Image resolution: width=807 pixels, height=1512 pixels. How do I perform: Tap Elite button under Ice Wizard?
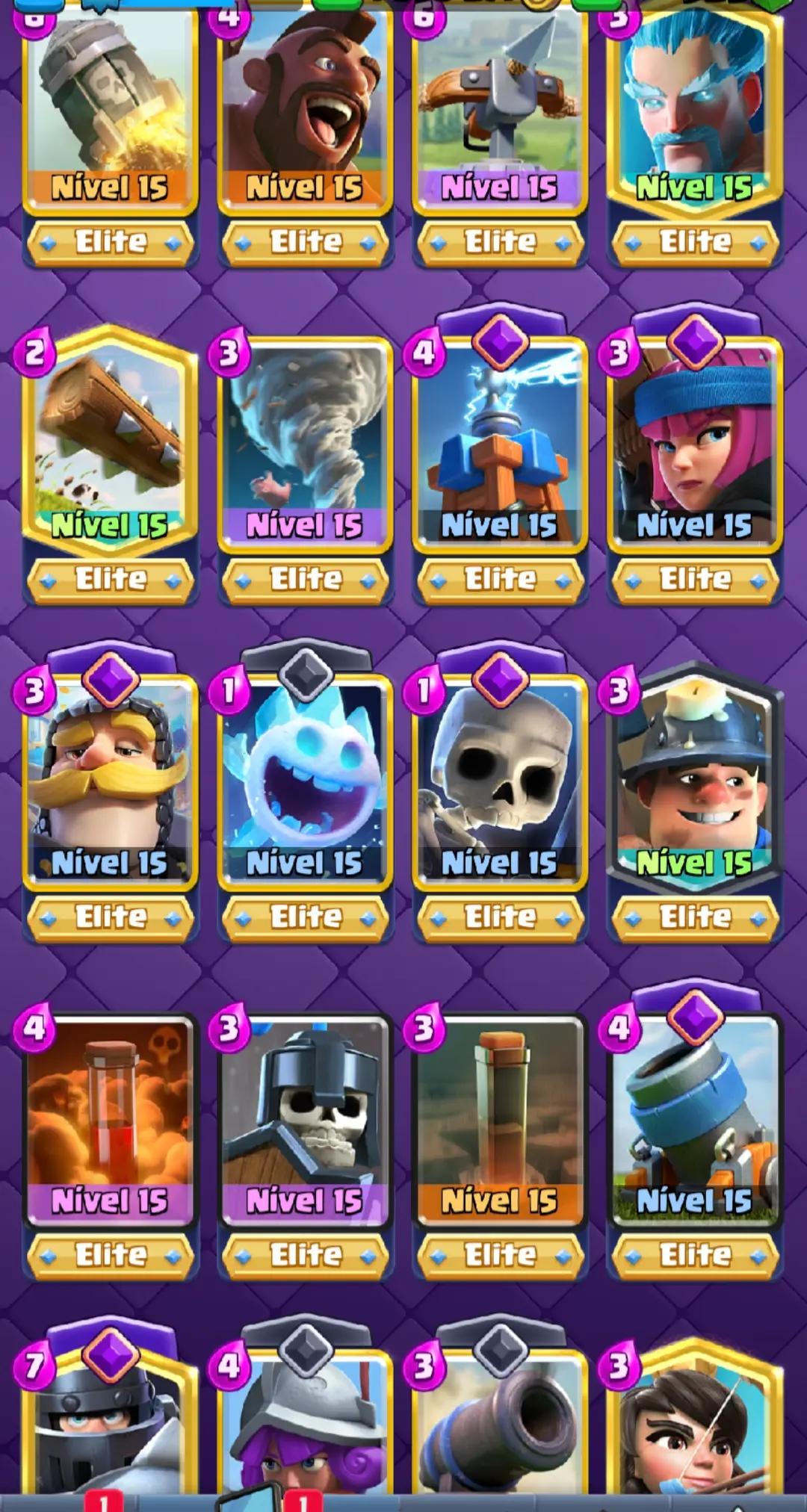695,242
